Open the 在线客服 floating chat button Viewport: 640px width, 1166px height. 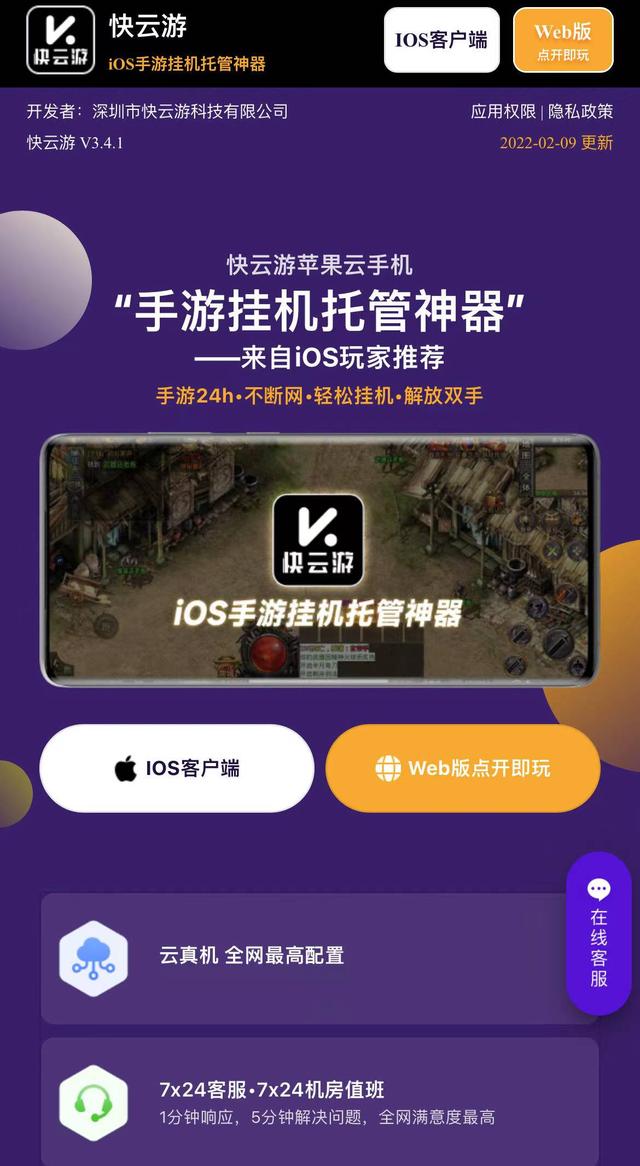pos(598,933)
